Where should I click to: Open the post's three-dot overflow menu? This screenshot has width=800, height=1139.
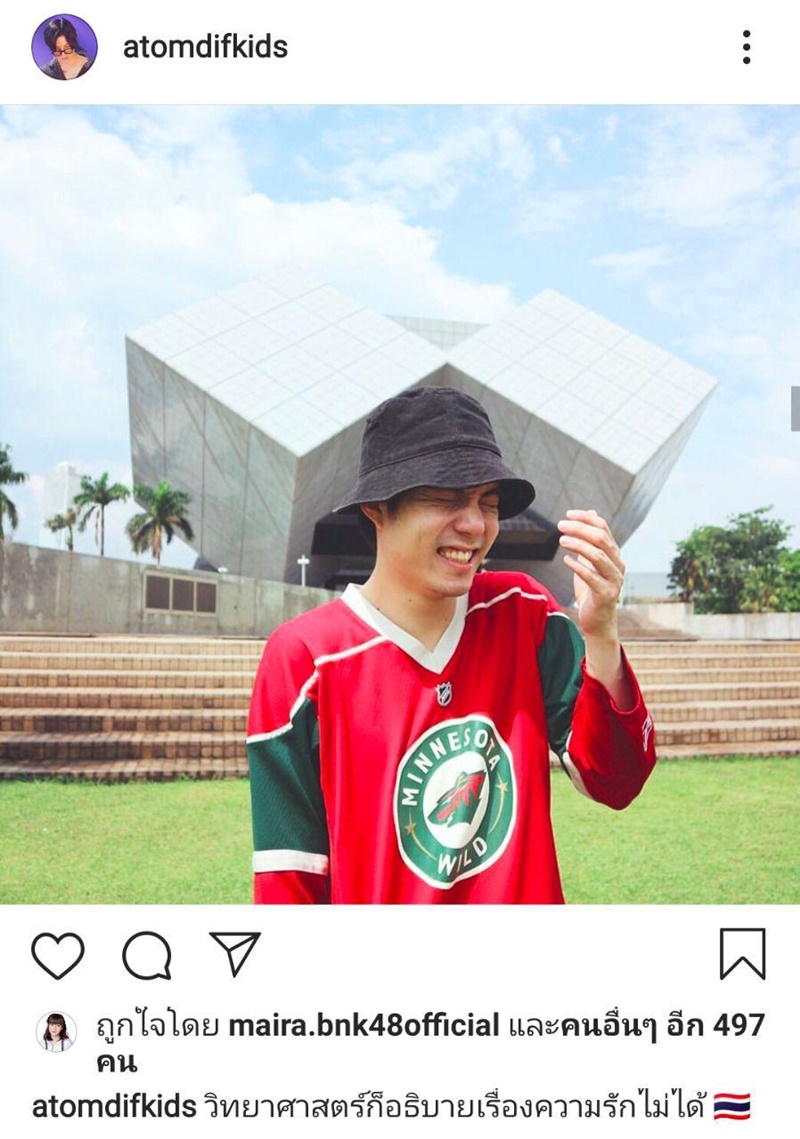(746, 47)
